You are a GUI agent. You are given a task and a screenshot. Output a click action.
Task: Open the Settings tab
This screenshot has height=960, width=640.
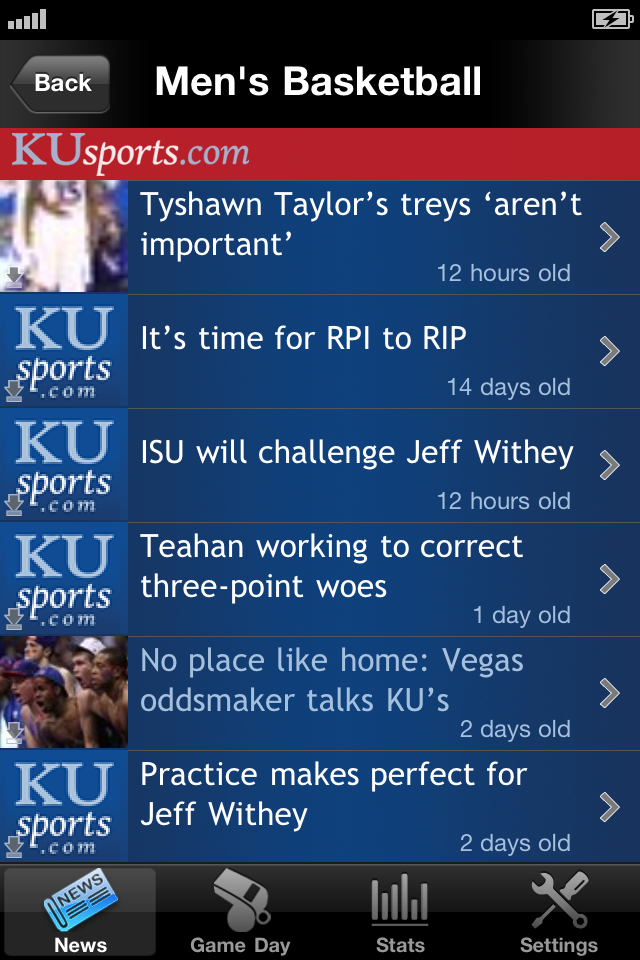point(559,912)
